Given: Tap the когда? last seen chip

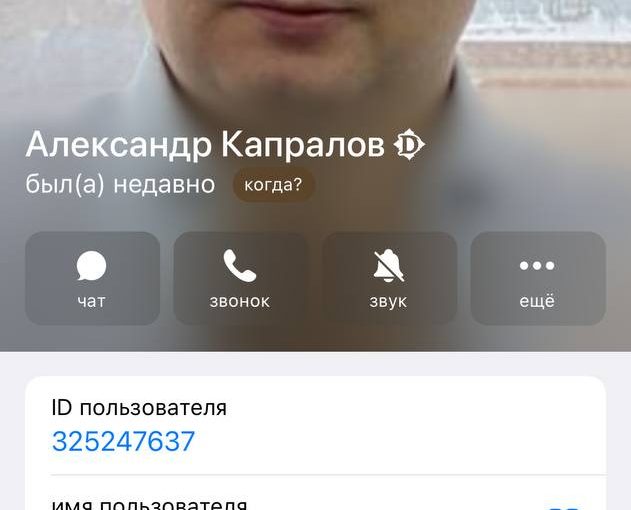Looking at the screenshot, I should click(273, 185).
